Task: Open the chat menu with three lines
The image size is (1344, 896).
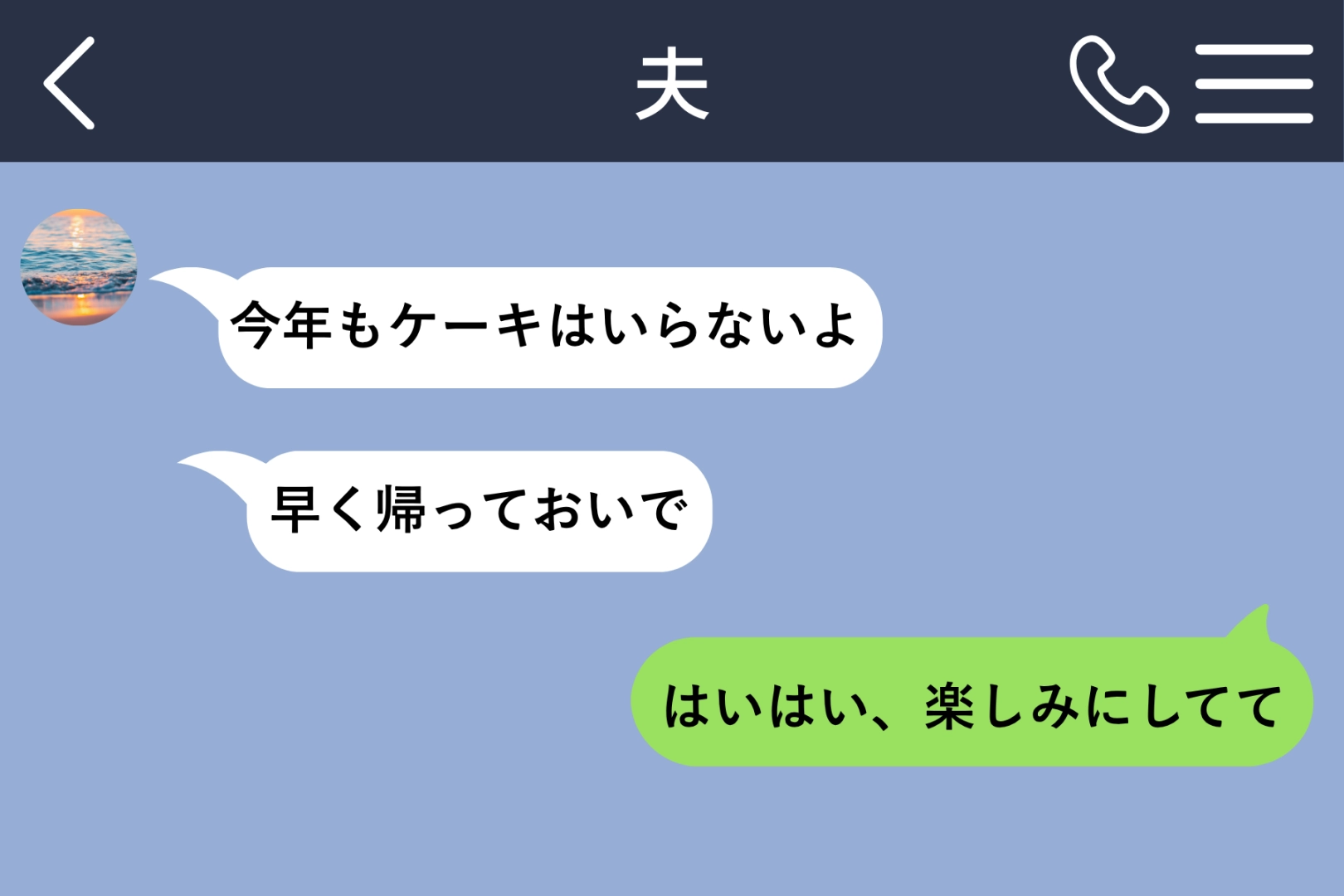Action: (x=1254, y=84)
